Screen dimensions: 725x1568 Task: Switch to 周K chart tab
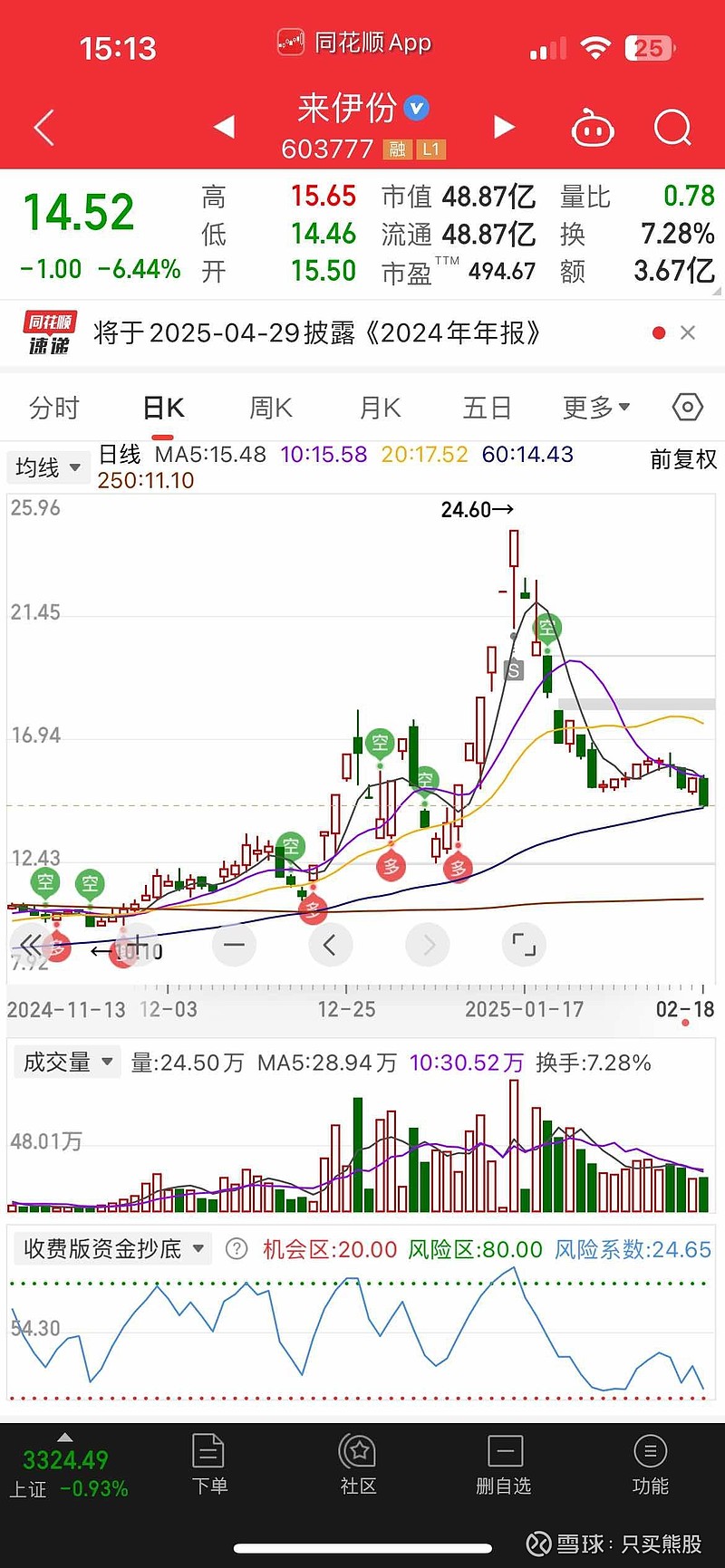(x=270, y=408)
